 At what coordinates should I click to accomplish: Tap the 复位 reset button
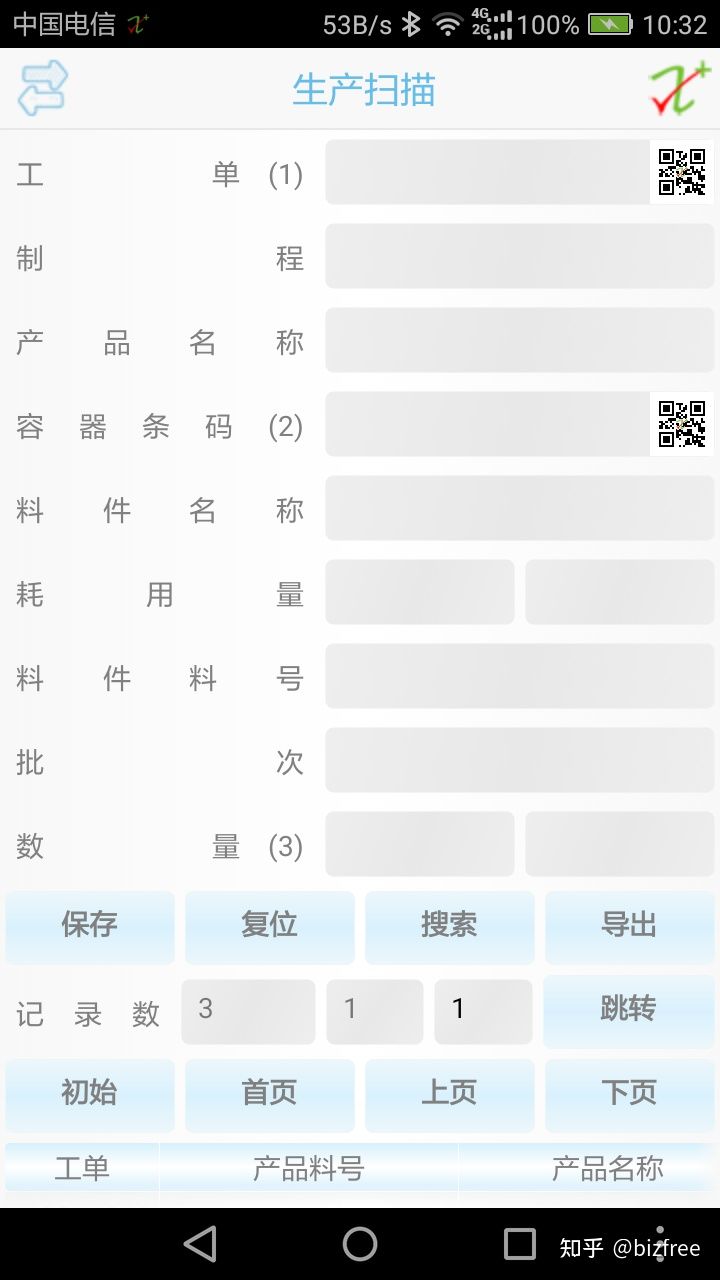click(x=270, y=926)
